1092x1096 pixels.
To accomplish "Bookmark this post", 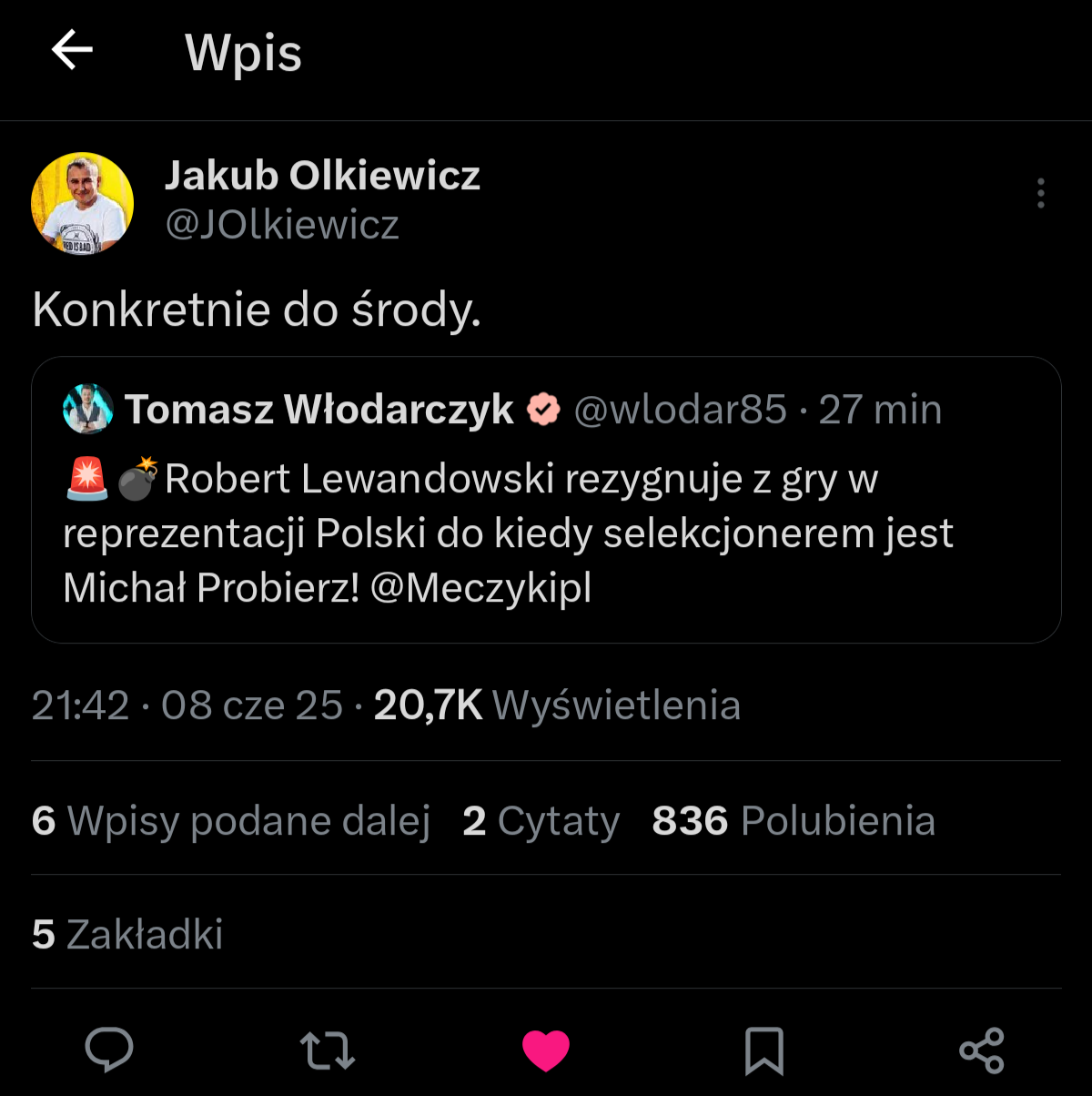I will (x=763, y=1050).
